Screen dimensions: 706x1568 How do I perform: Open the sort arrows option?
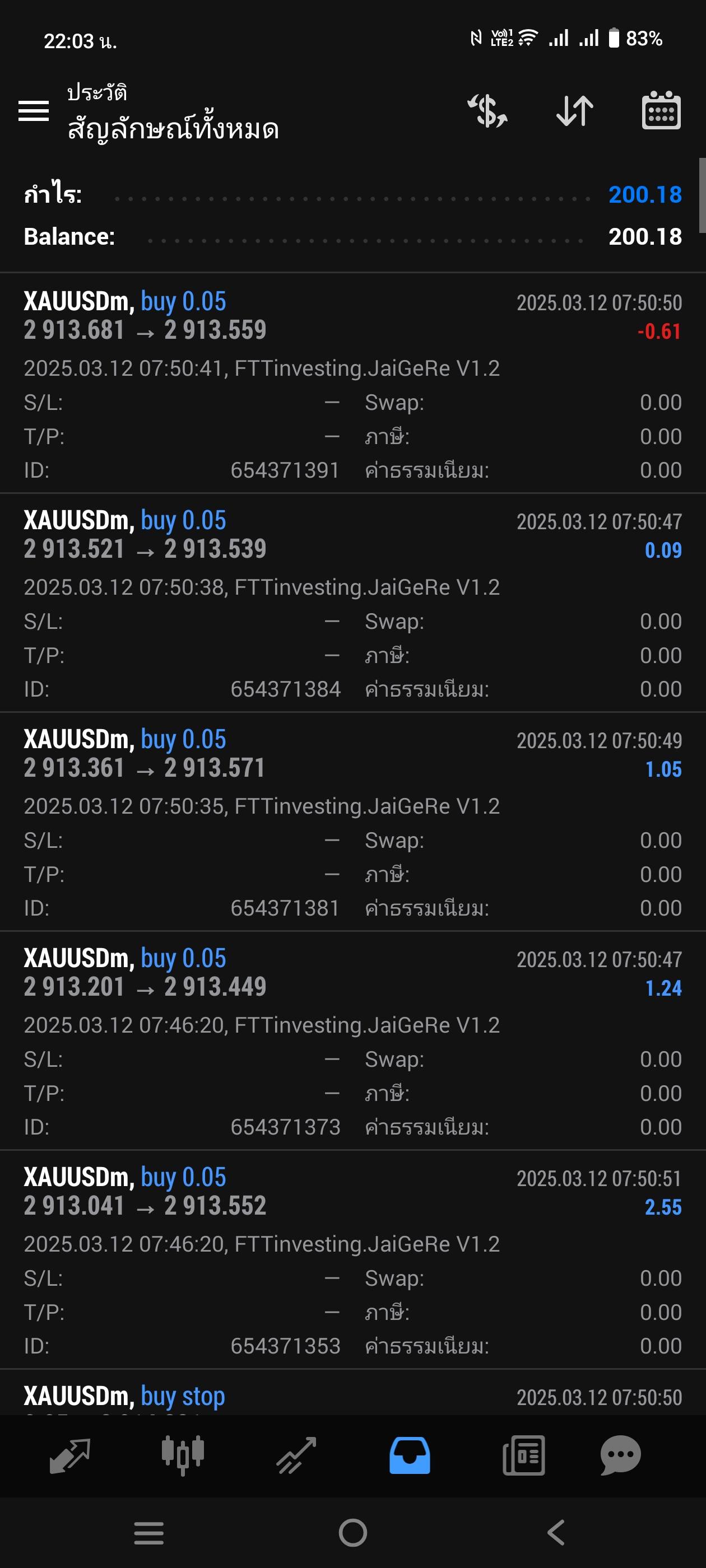pyautogui.click(x=574, y=111)
